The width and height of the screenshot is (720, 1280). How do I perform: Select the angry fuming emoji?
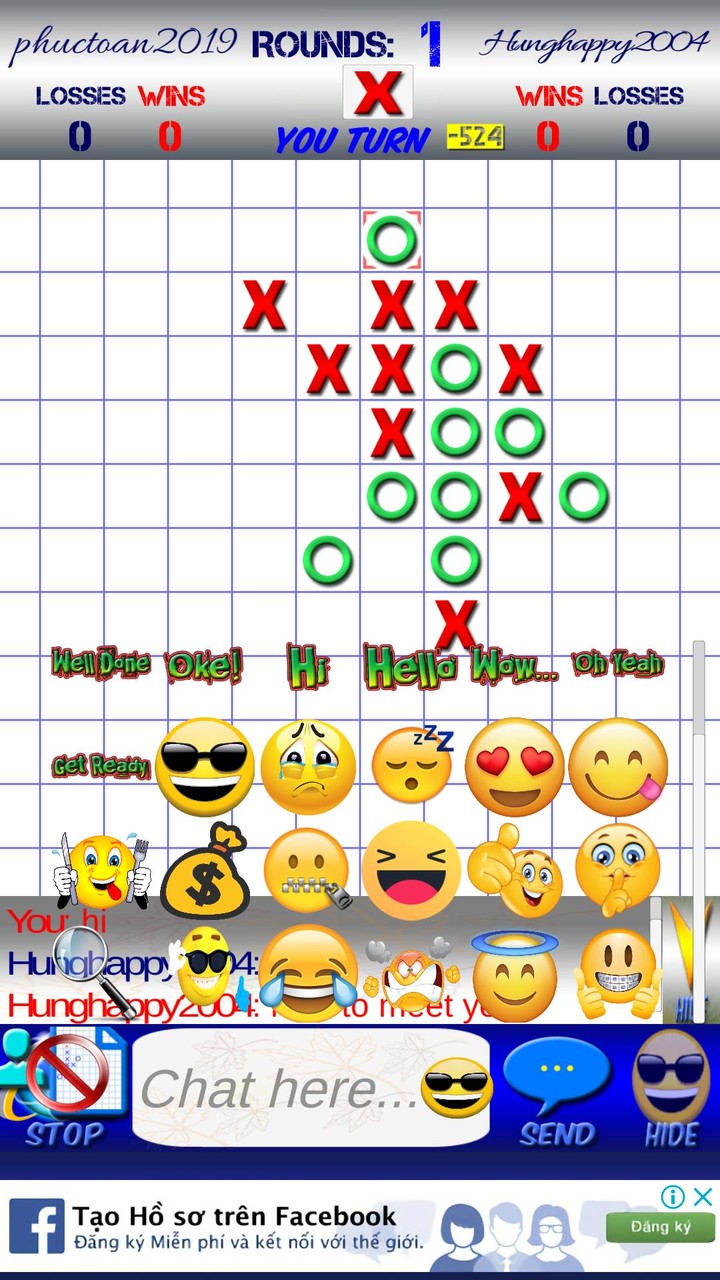410,975
